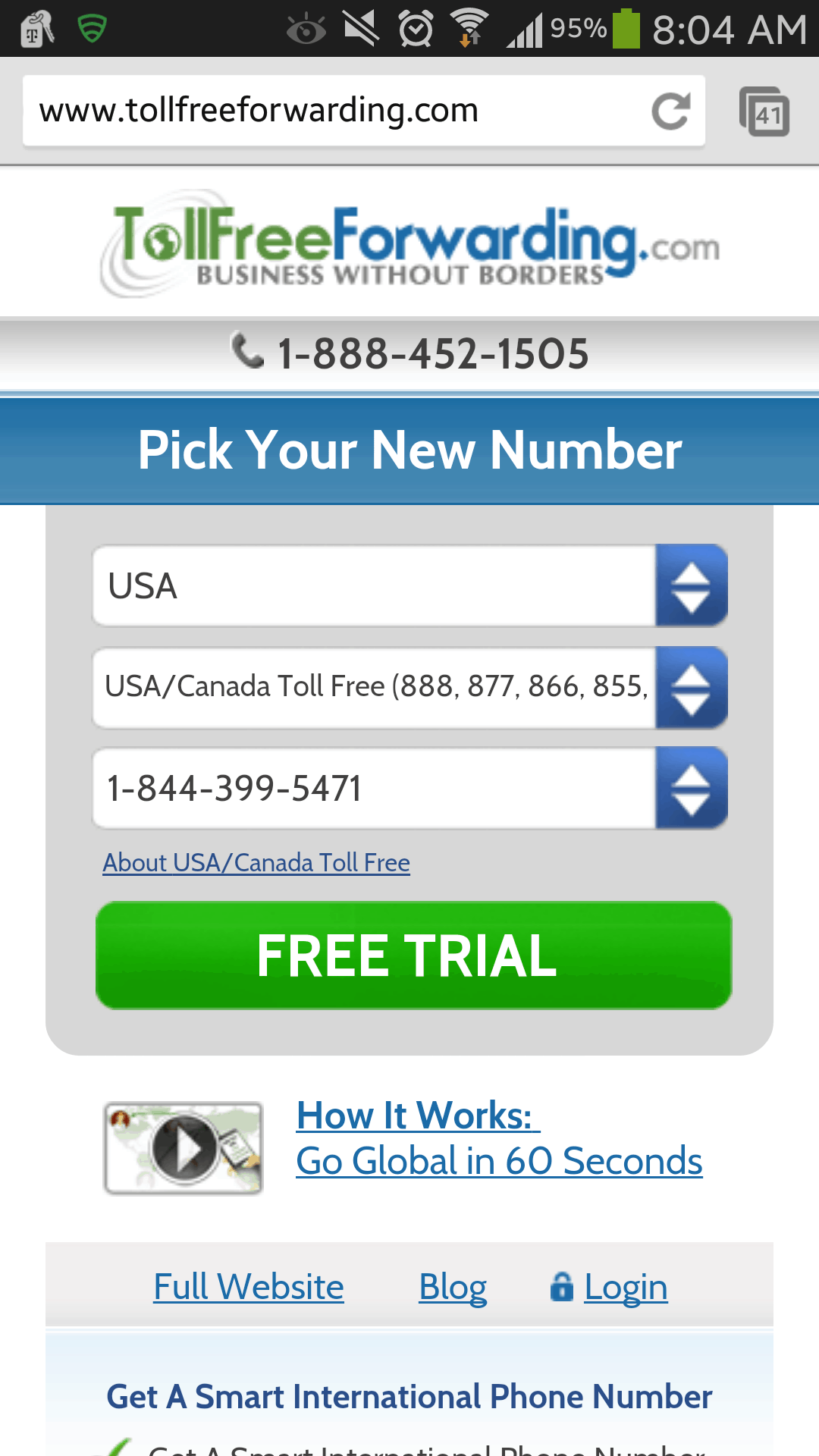Open How It Works: Go Global link

pos(499,1138)
